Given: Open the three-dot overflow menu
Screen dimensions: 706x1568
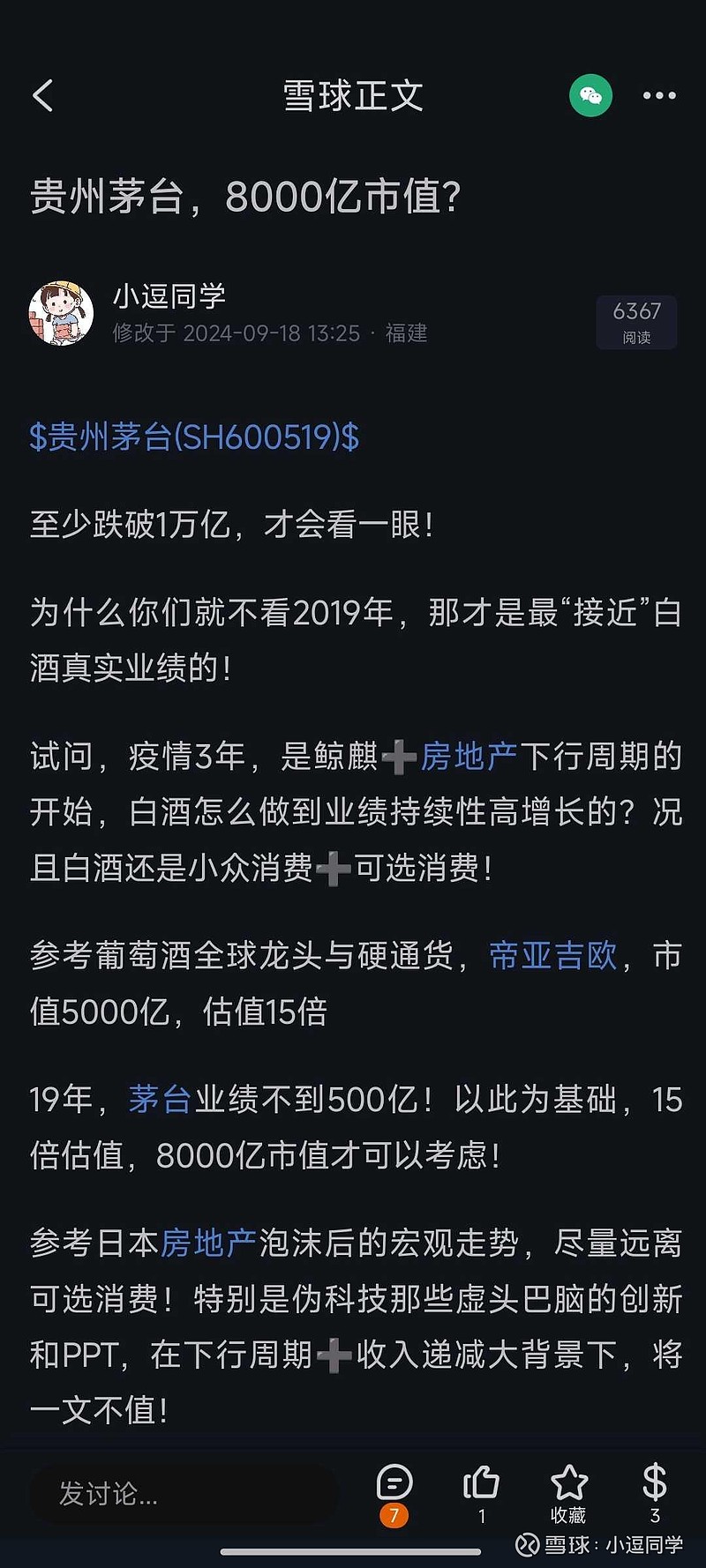Looking at the screenshot, I should [658, 95].
